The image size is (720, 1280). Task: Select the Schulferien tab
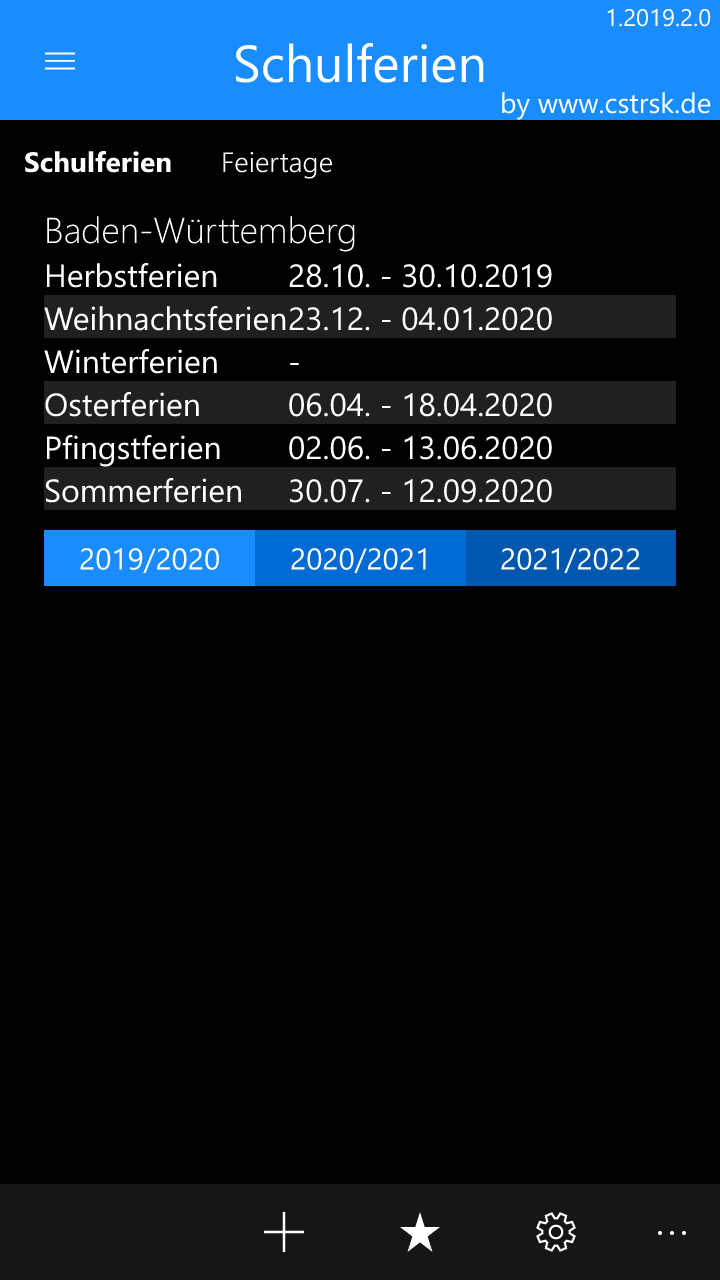click(98, 163)
